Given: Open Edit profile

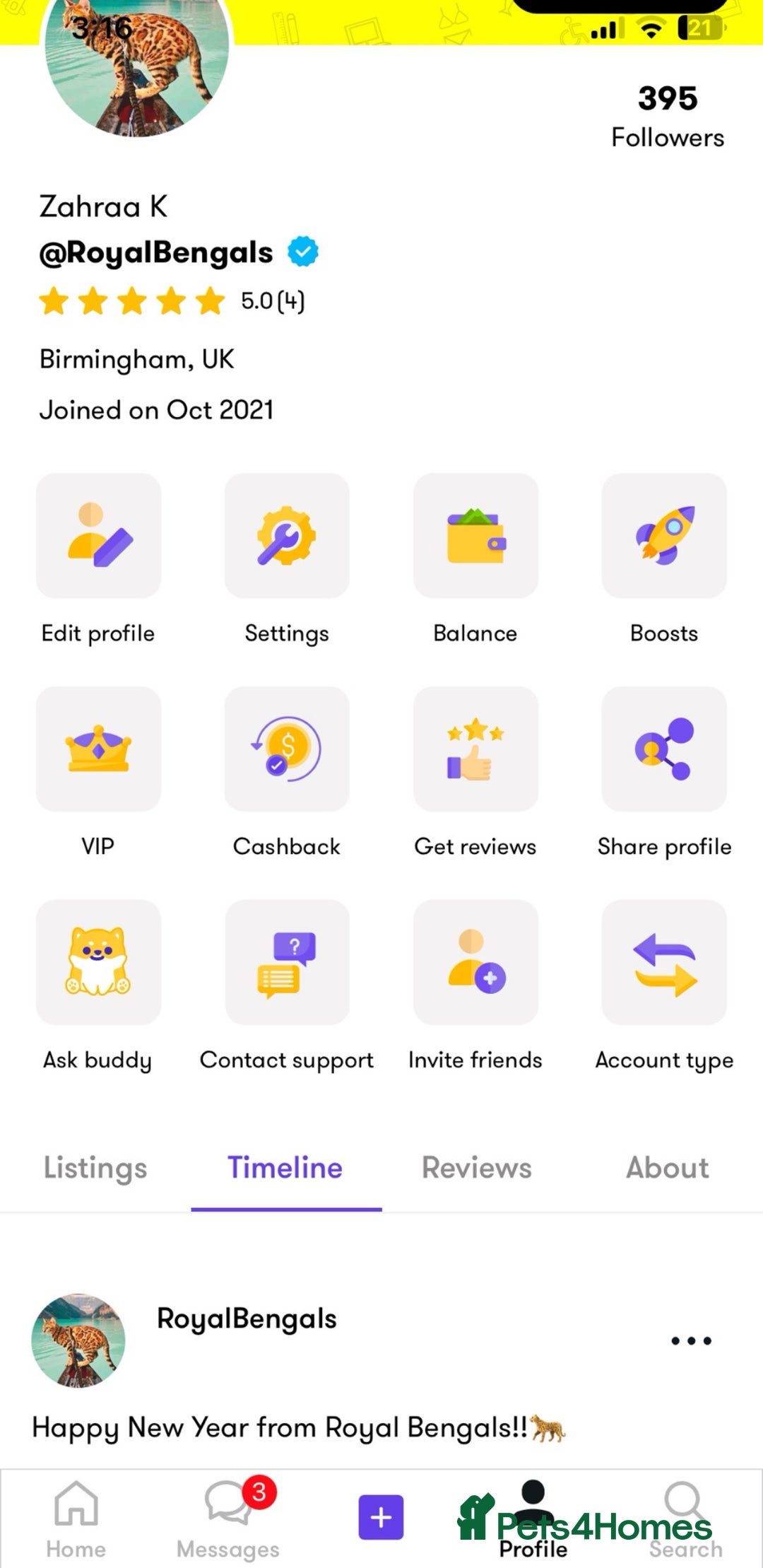Looking at the screenshot, I should pyautogui.click(x=98, y=537).
